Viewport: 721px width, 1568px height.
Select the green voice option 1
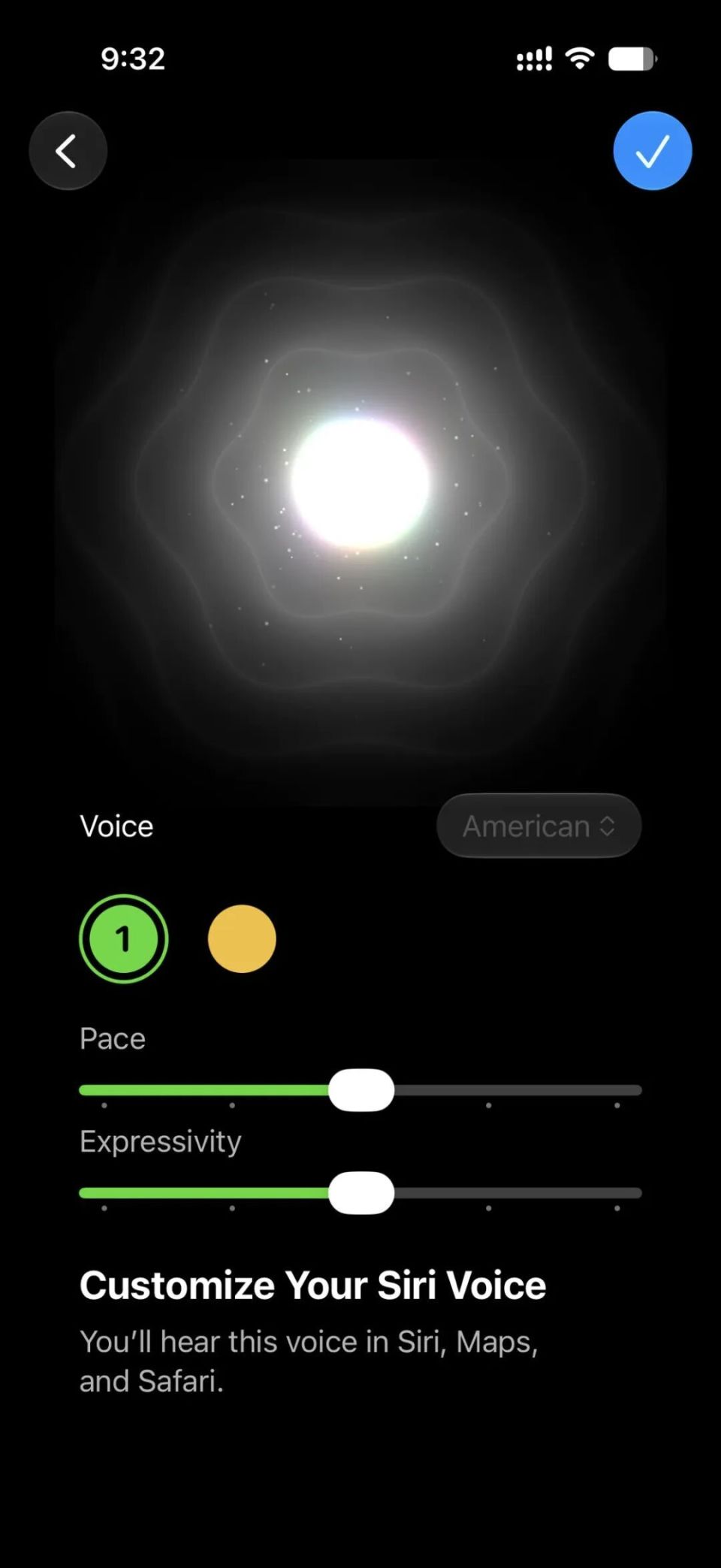click(123, 938)
